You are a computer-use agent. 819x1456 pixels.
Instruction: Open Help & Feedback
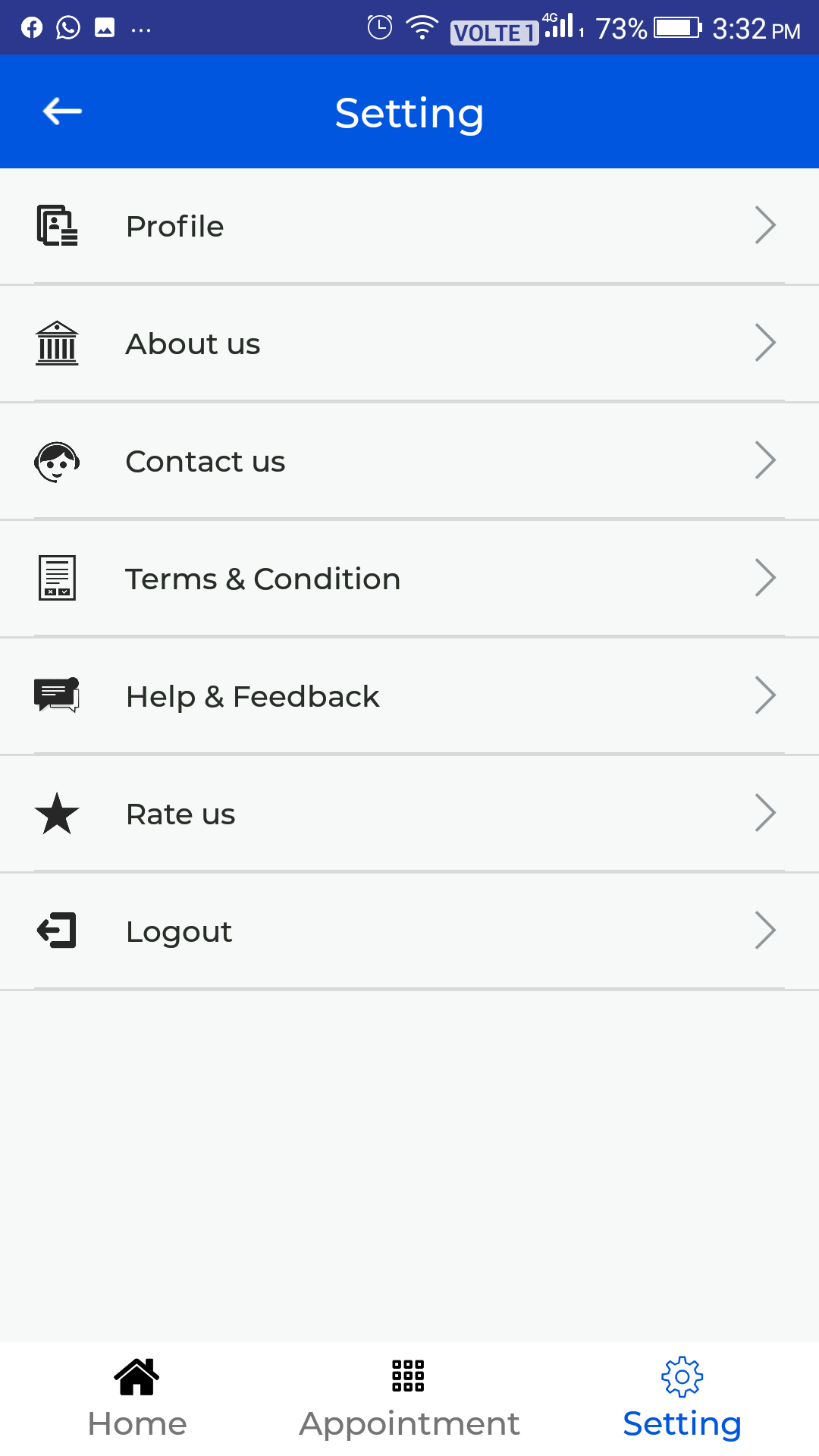coord(409,696)
